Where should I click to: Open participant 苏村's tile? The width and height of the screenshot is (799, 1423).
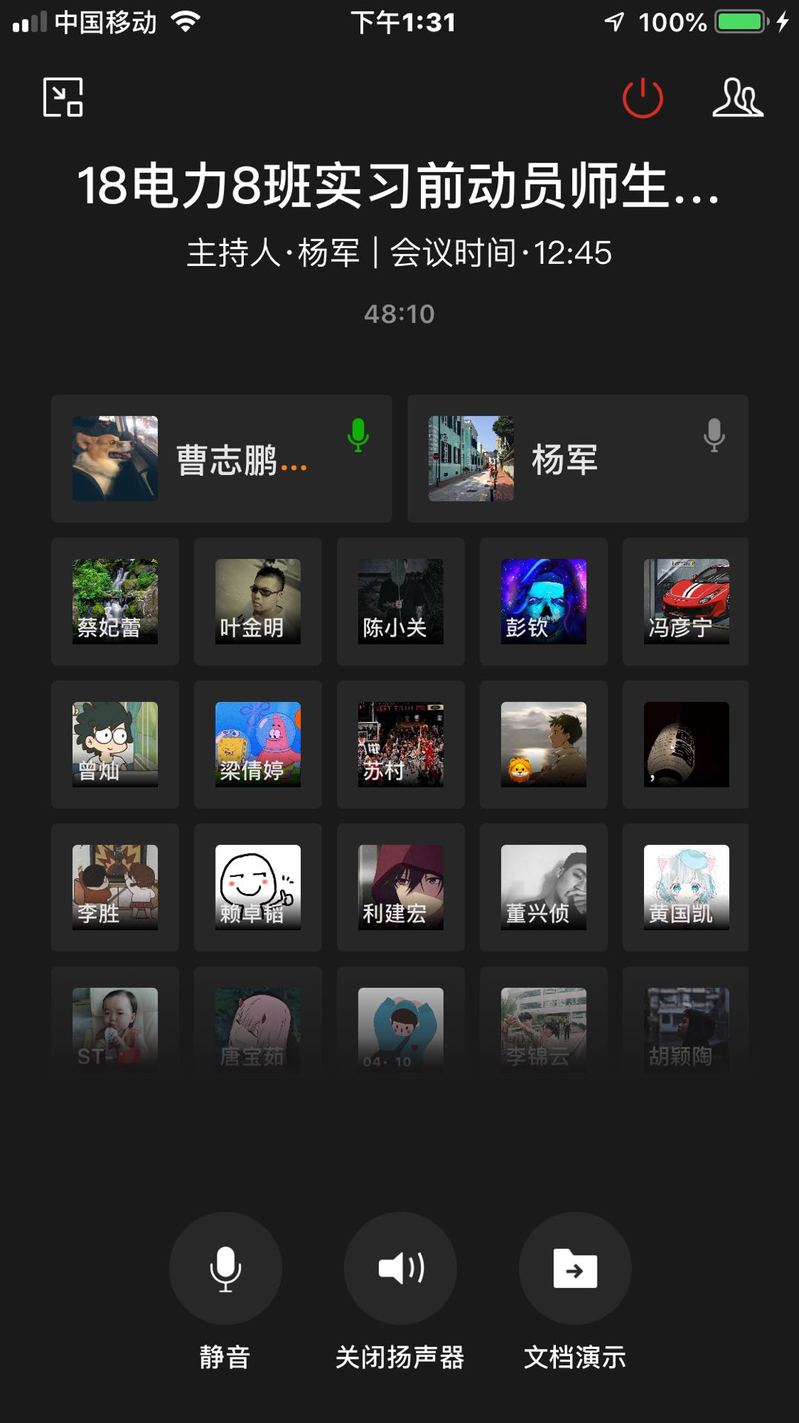coord(401,744)
